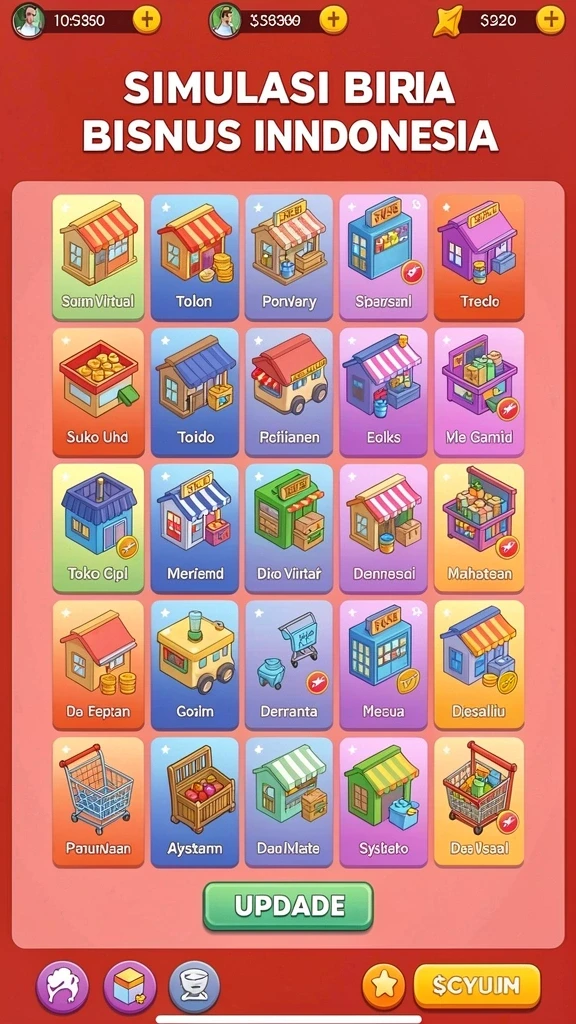Open the Sarm Virtual shop card

(x=98, y=257)
